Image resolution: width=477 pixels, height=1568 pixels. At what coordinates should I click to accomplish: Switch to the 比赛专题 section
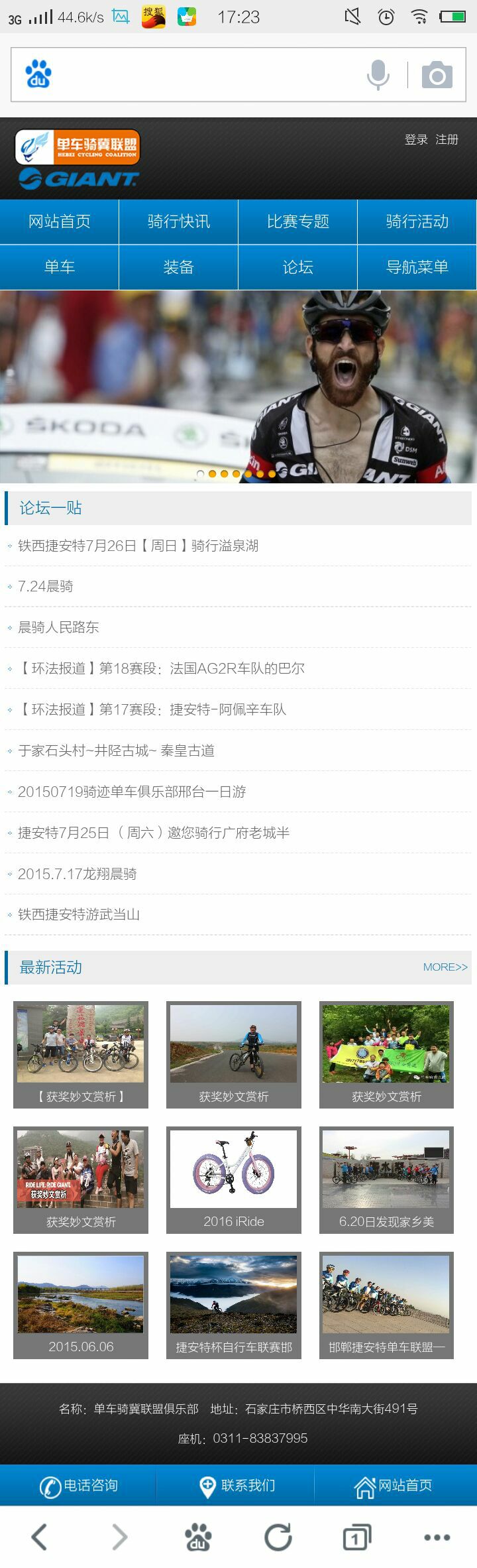coord(298,221)
